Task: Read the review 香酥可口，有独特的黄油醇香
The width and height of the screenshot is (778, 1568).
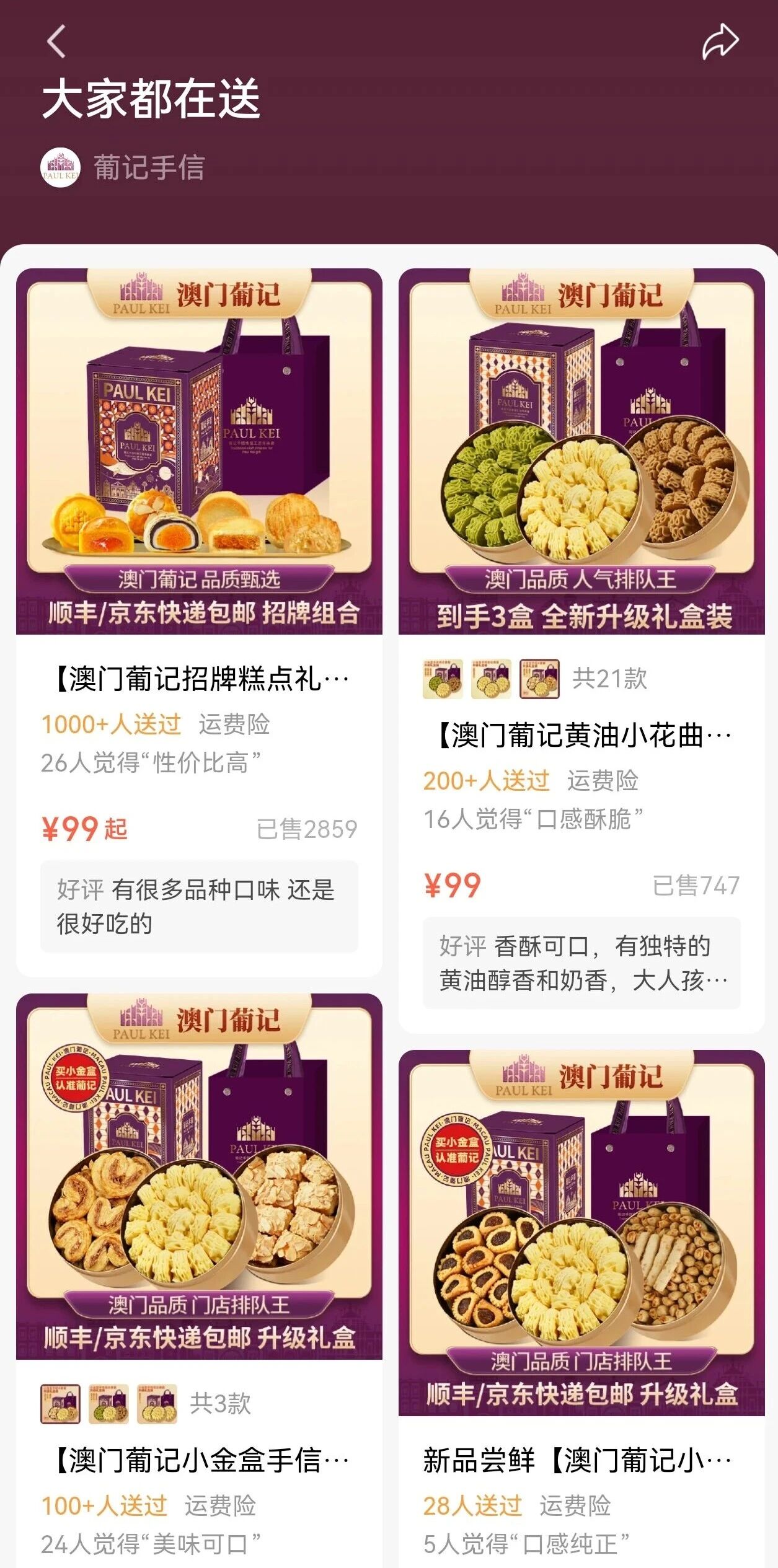Action: click(581, 962)
